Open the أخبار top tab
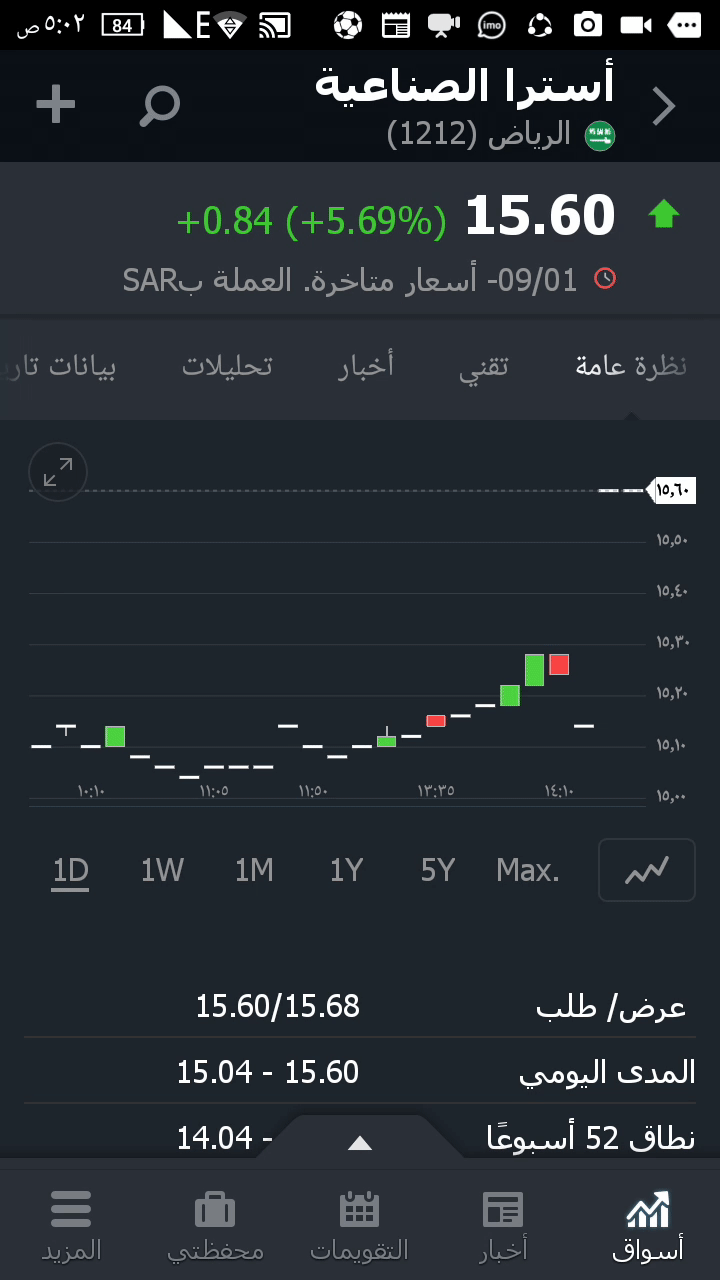The image size is (720, 1280). [x=366, y=366]
